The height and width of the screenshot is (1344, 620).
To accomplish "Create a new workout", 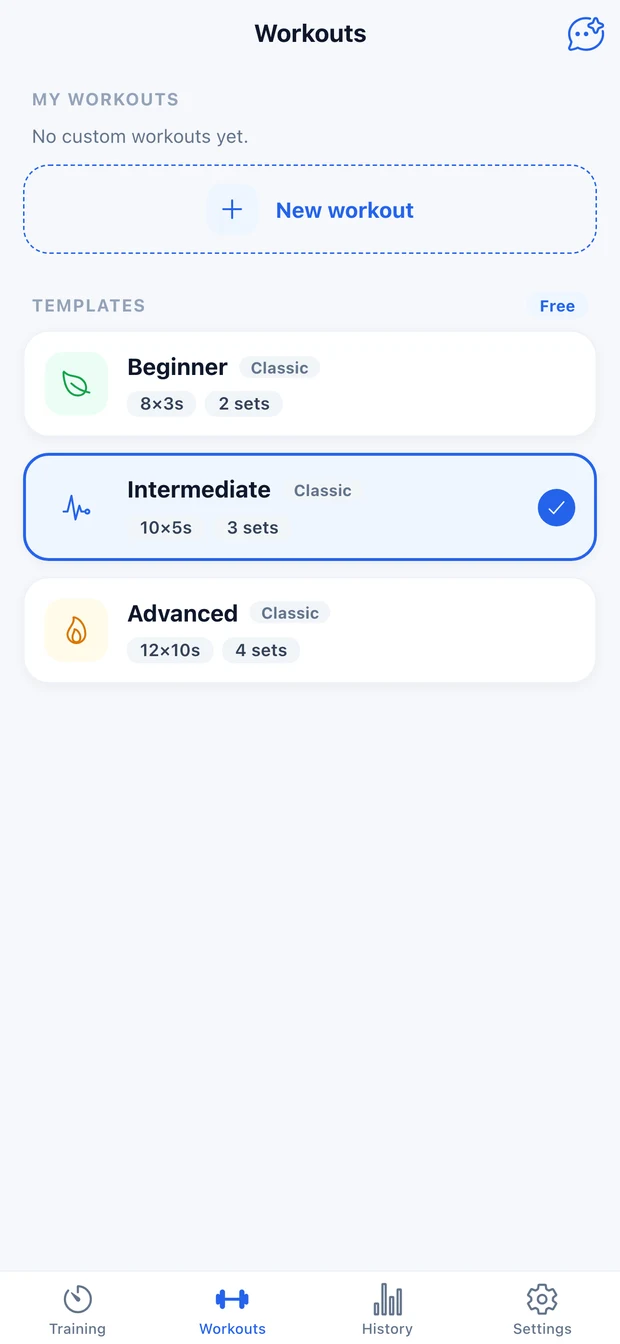I will click(x=310, y=209).
